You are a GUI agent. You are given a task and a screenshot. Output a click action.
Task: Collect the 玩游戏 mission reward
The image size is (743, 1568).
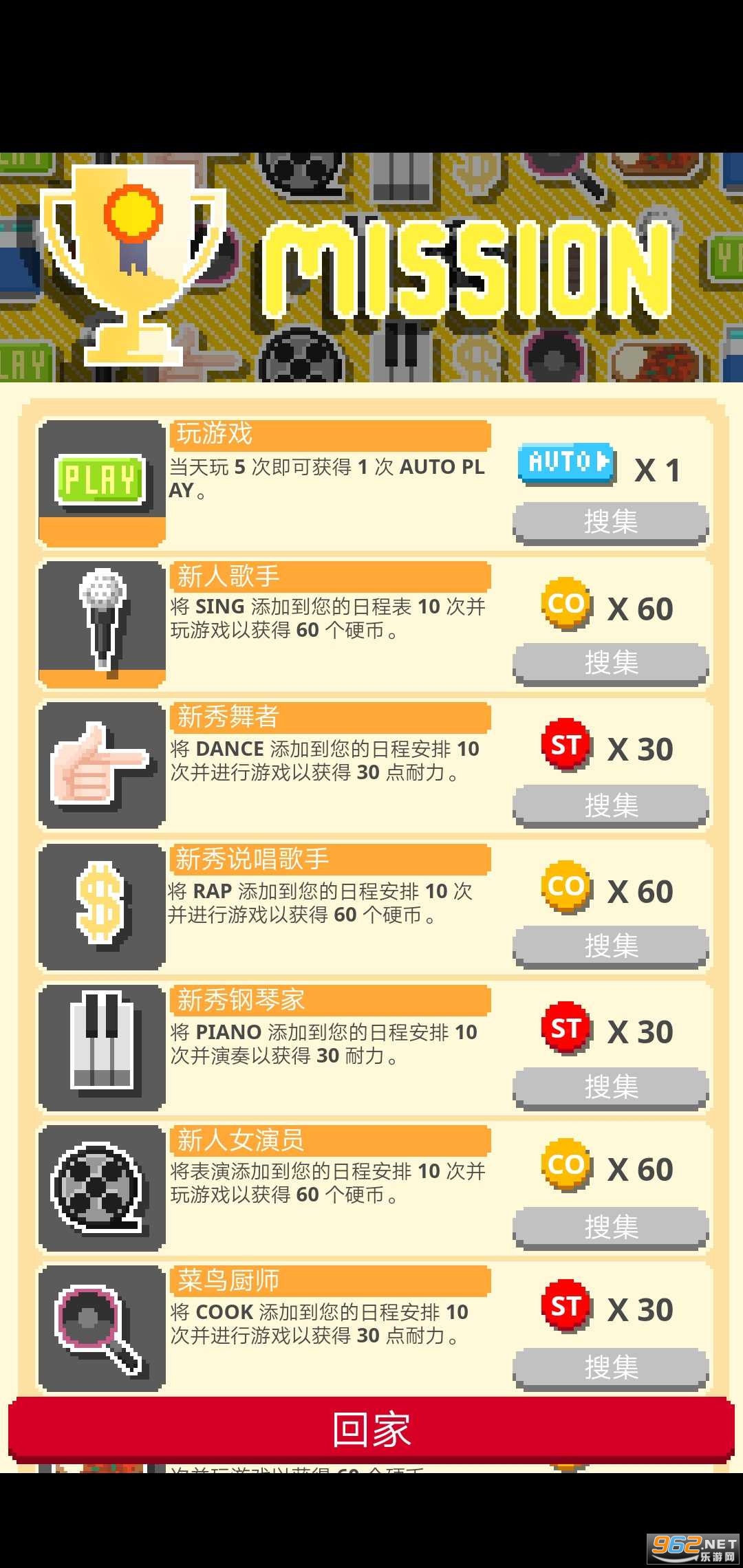point(610,522)
